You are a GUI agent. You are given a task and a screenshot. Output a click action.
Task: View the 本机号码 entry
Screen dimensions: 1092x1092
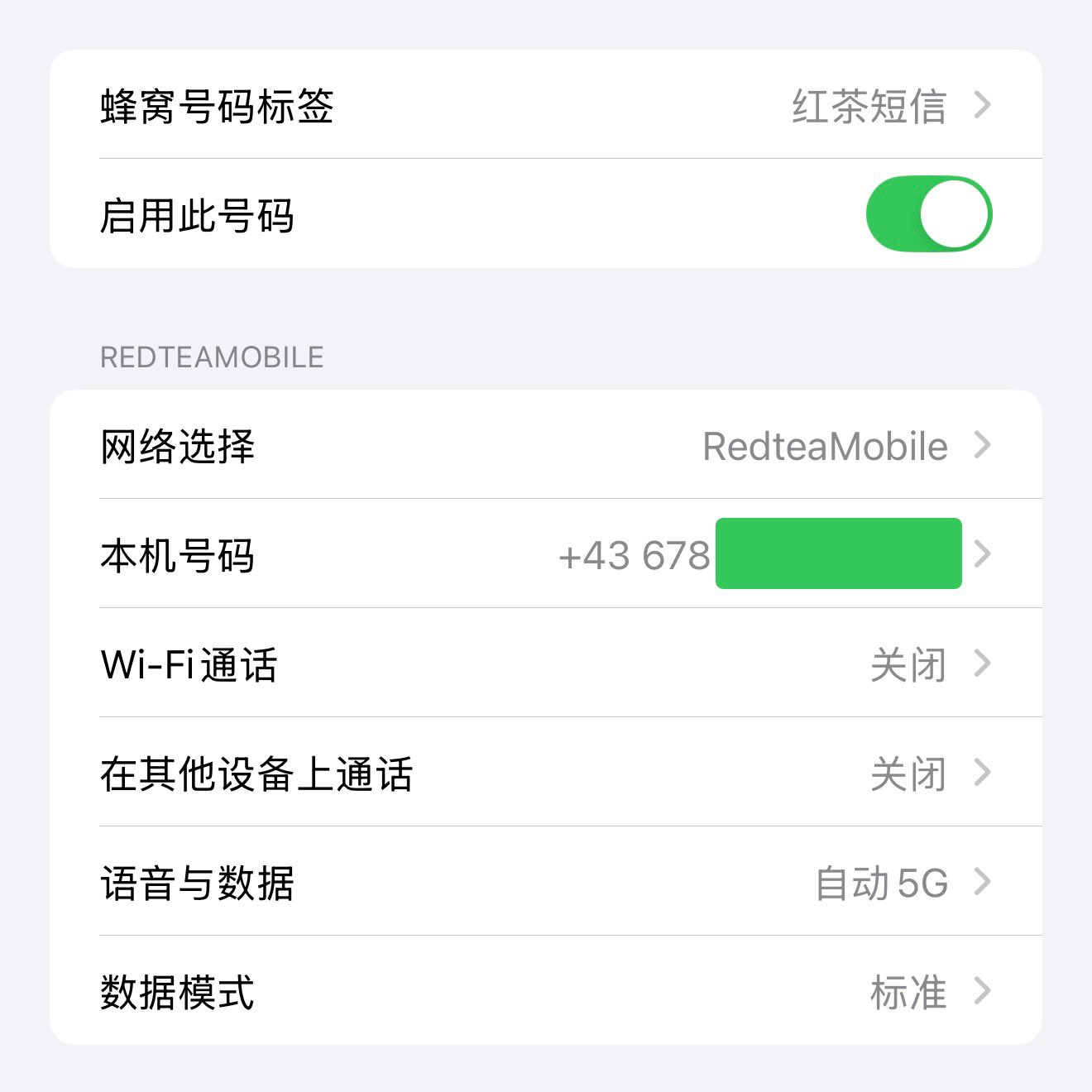(546, 554)
